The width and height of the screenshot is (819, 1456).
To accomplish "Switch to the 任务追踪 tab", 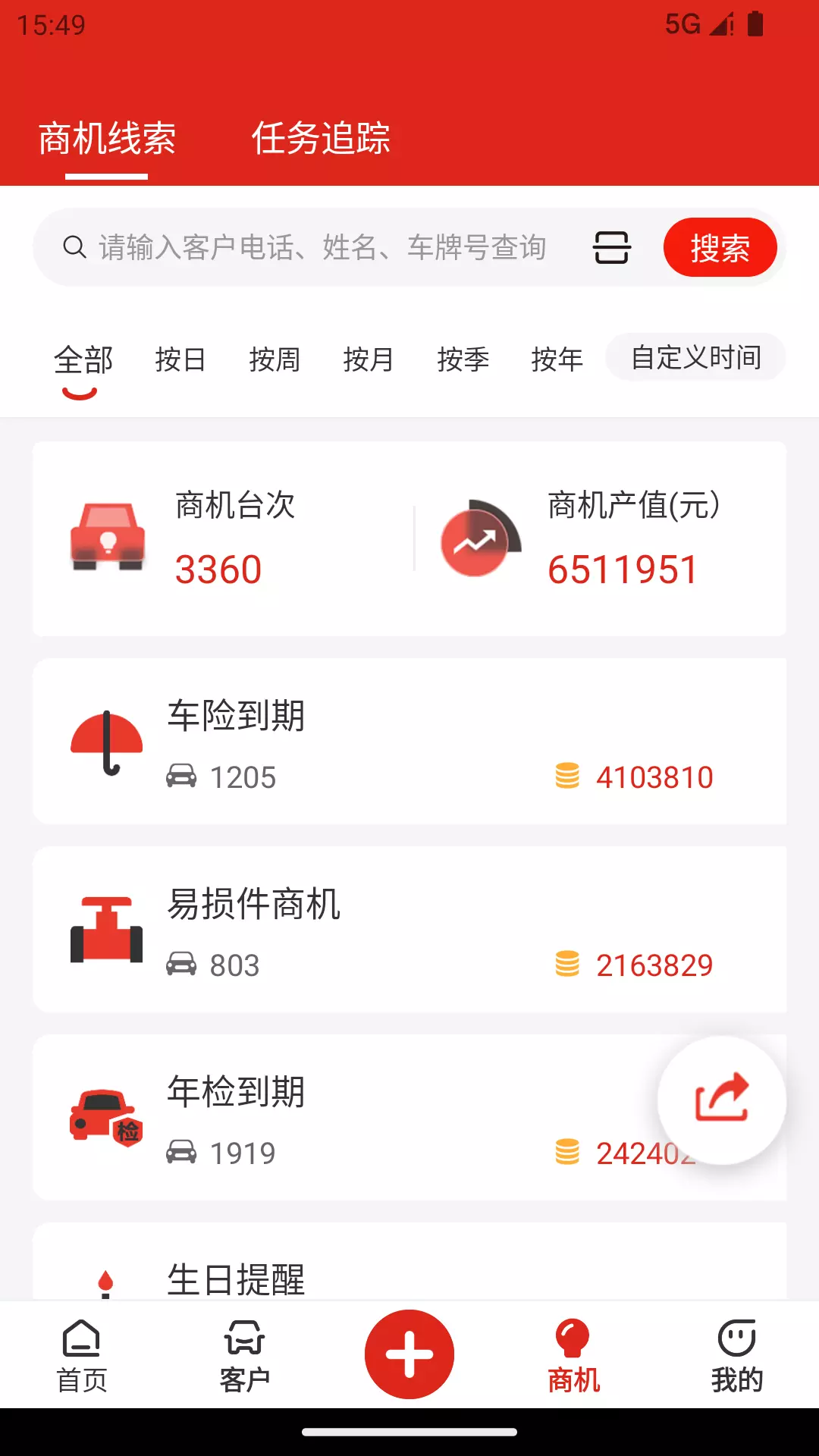I will [x=321, y=139].
